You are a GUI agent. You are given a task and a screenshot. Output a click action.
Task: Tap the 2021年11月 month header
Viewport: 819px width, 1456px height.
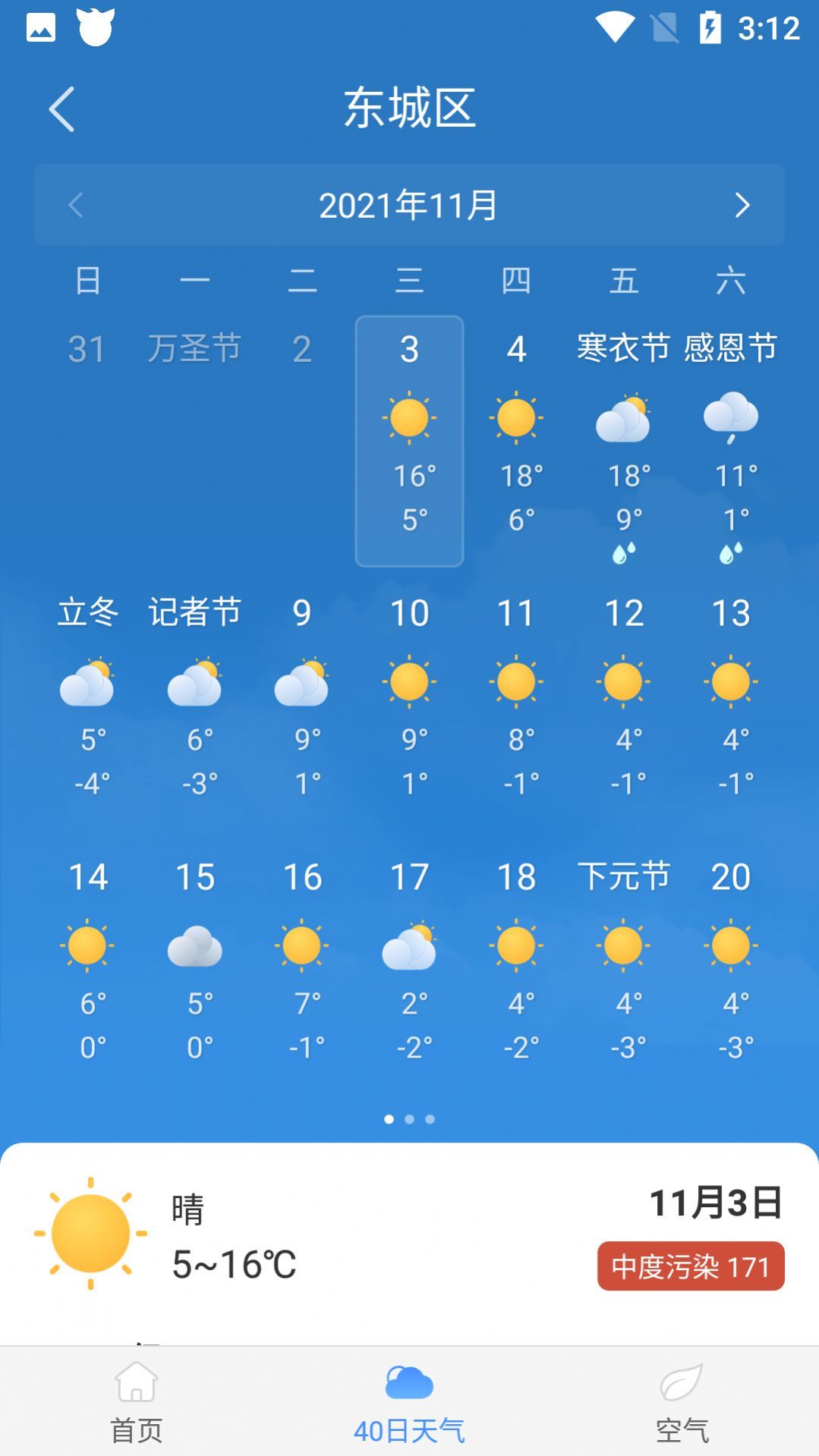409,204
